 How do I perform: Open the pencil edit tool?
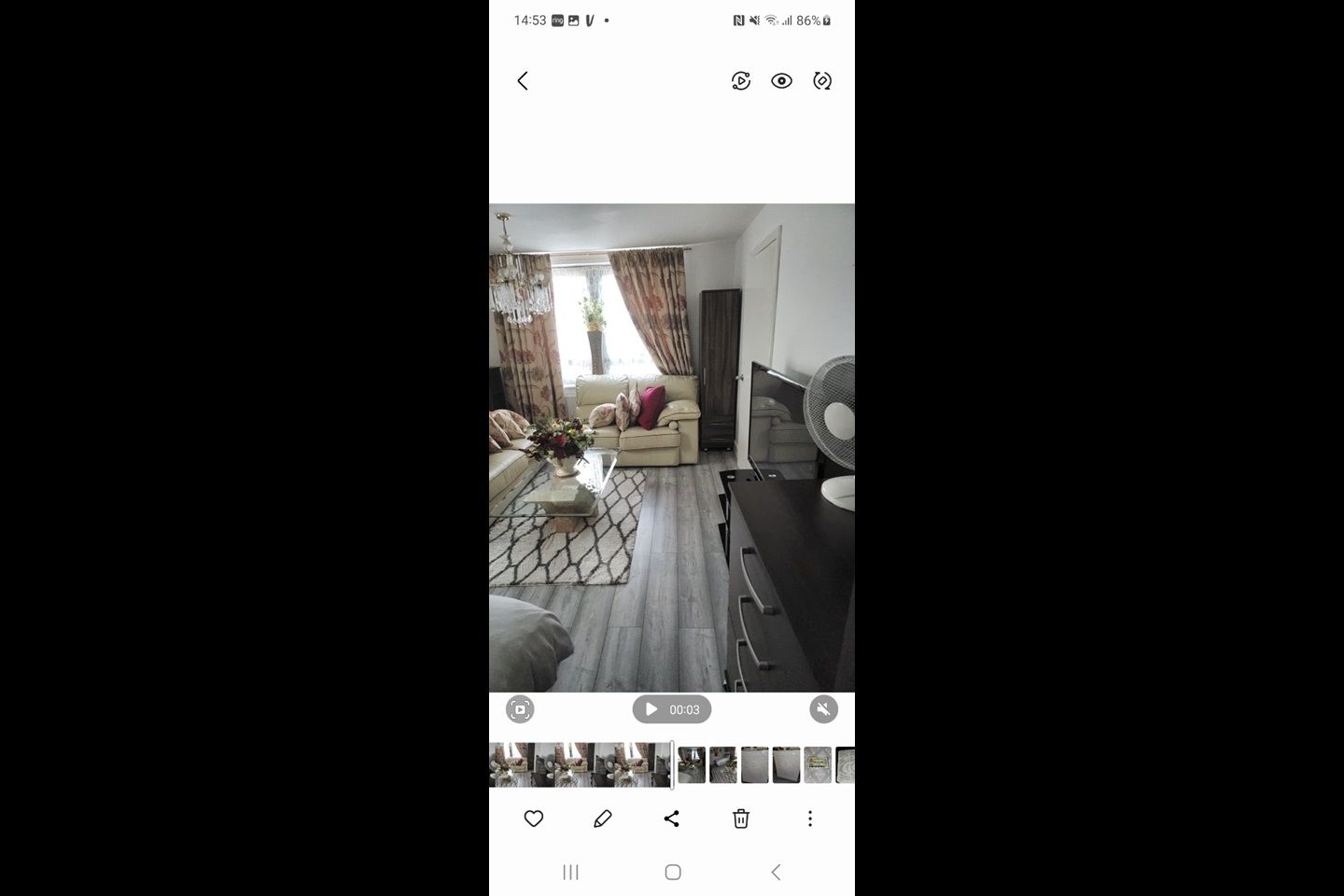tap(603, 819)
